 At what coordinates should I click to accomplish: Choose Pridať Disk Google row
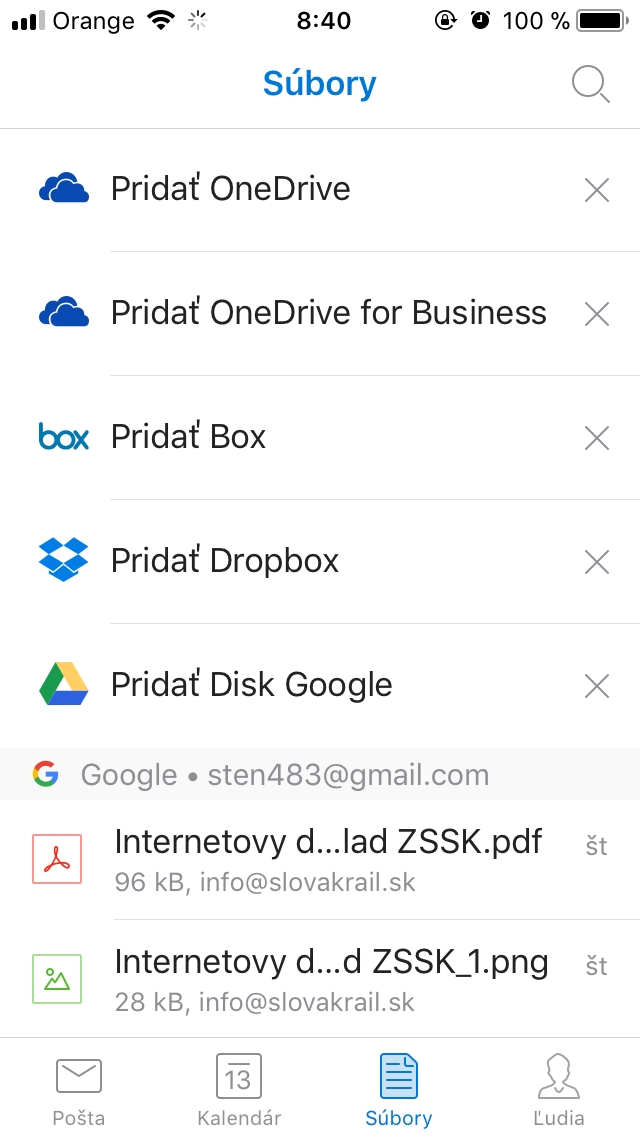(320, 685)
